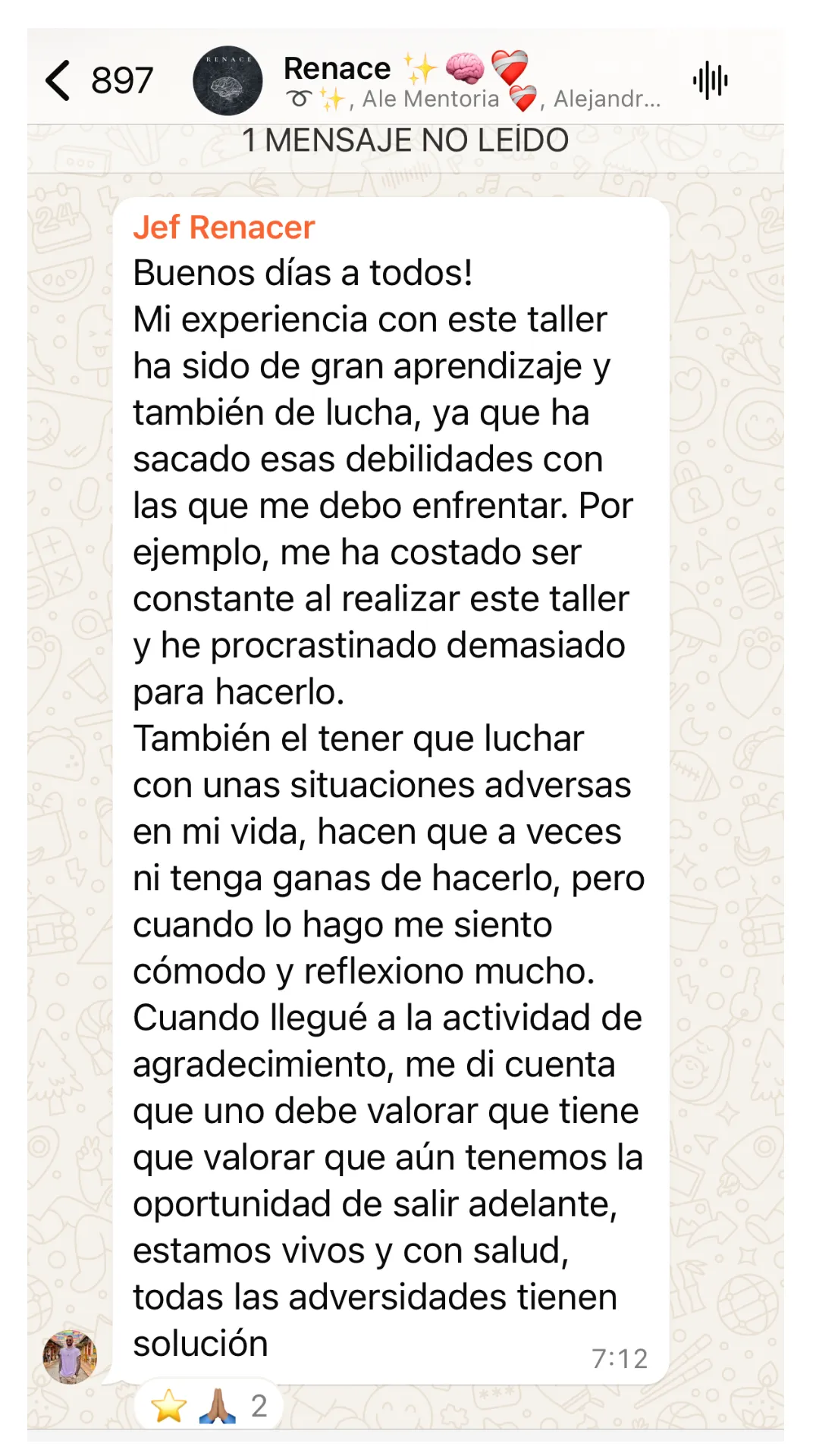View reactions on Jef Renacer's message

point(209,1405)
